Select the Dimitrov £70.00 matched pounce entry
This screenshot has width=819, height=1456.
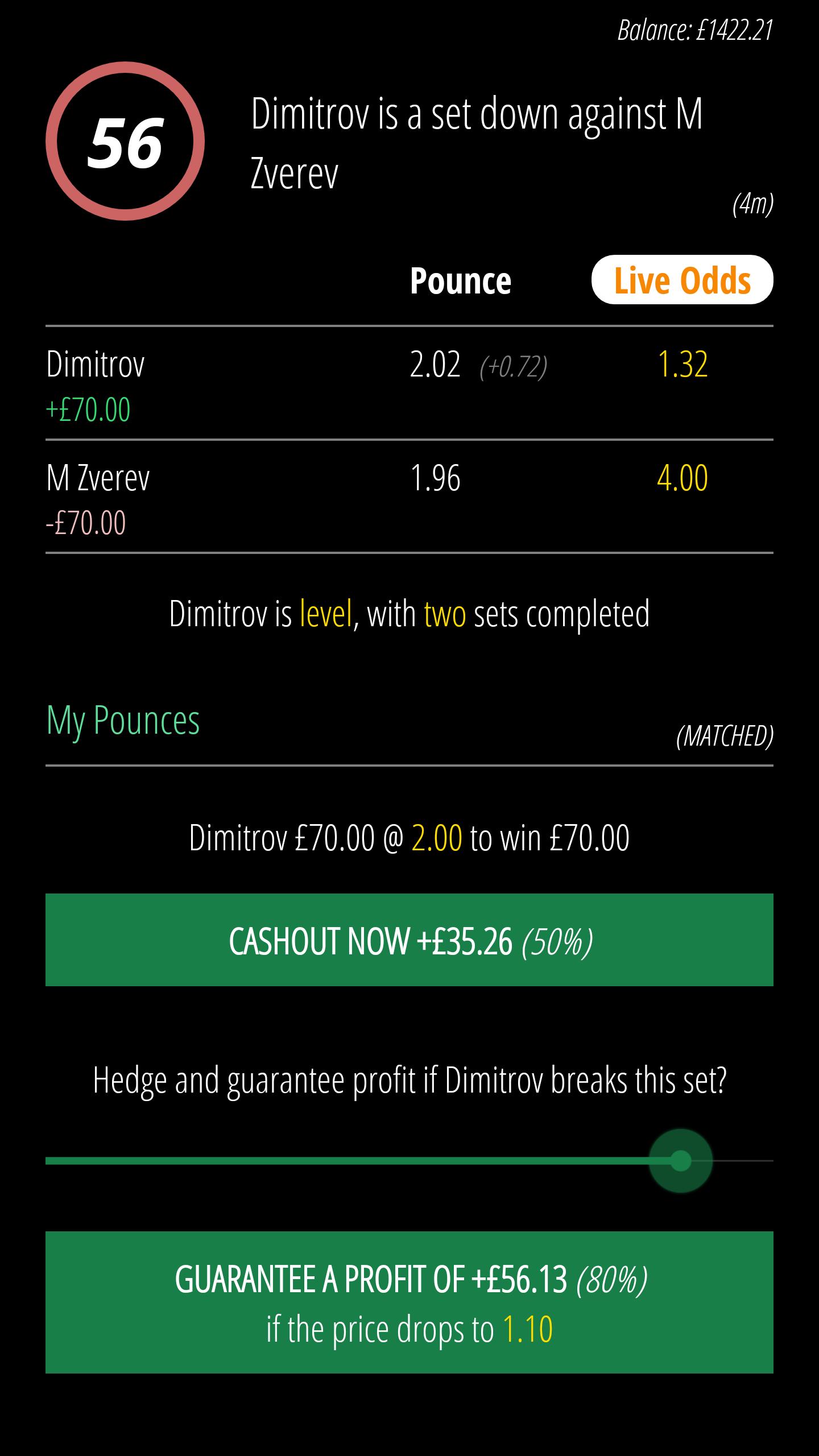(x=409, y=835)
